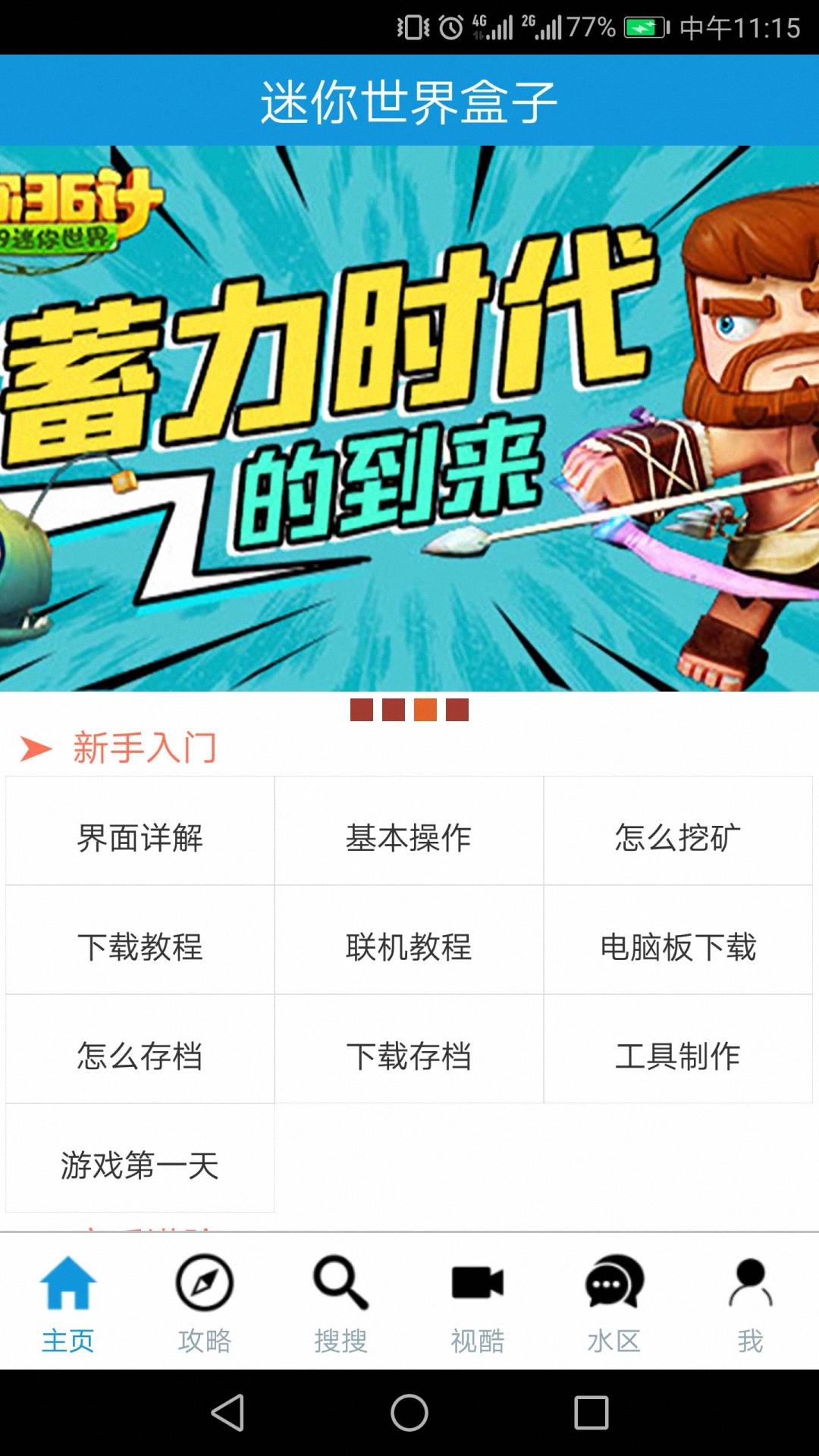Click the orange arrow beside 新手入门
This screenshot has height=1456, width=819.
pos(34,749)
